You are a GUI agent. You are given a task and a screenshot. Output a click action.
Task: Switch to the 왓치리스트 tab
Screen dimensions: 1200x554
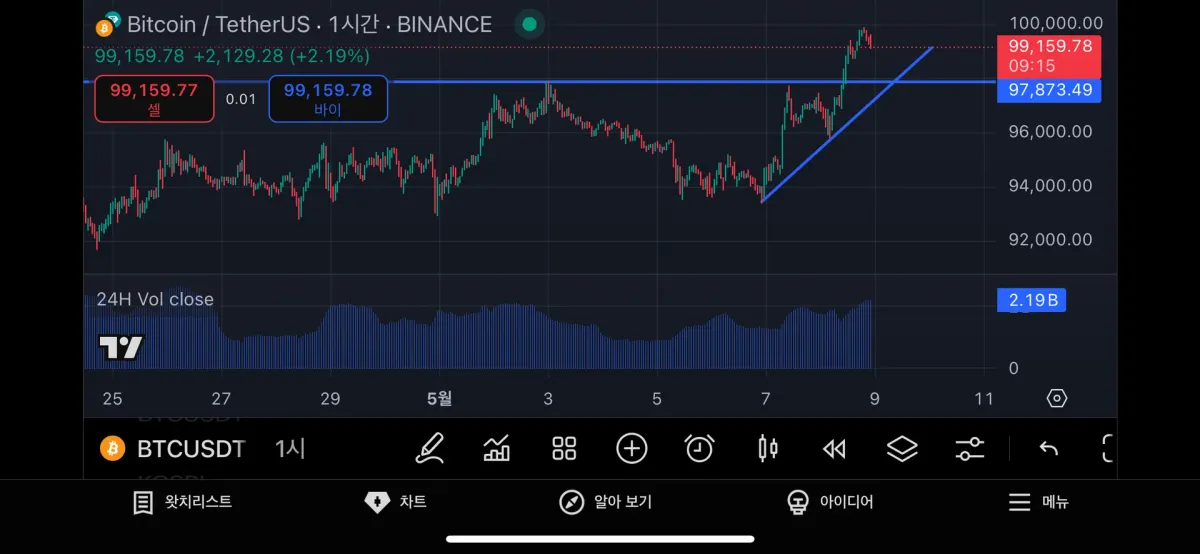click(x=183, y=502)
